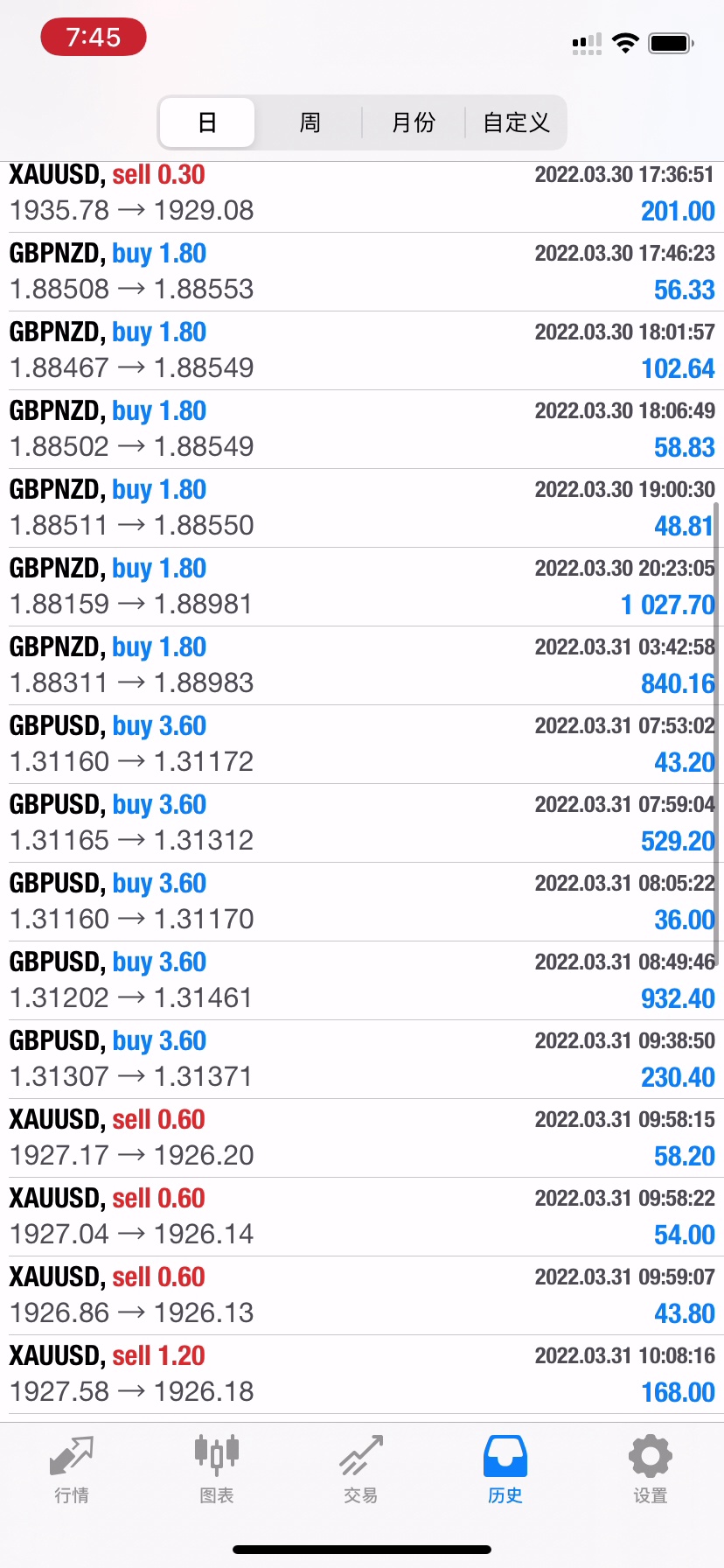Open the XAUUSD trade with 43.80 profit
Image resolution: width=724 pixels, height=1568 pixels.
click(362, 1296)
